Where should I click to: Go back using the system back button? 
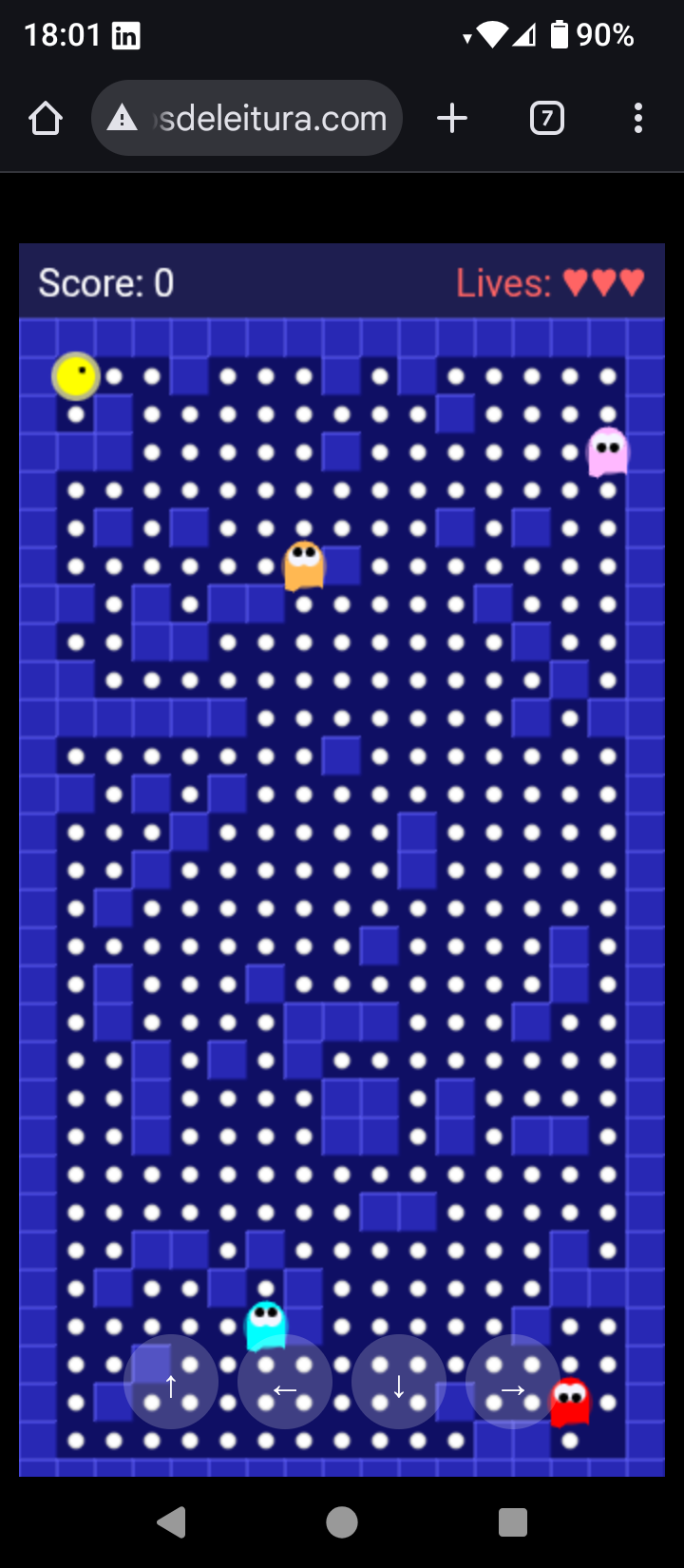tap(171, 1522)
